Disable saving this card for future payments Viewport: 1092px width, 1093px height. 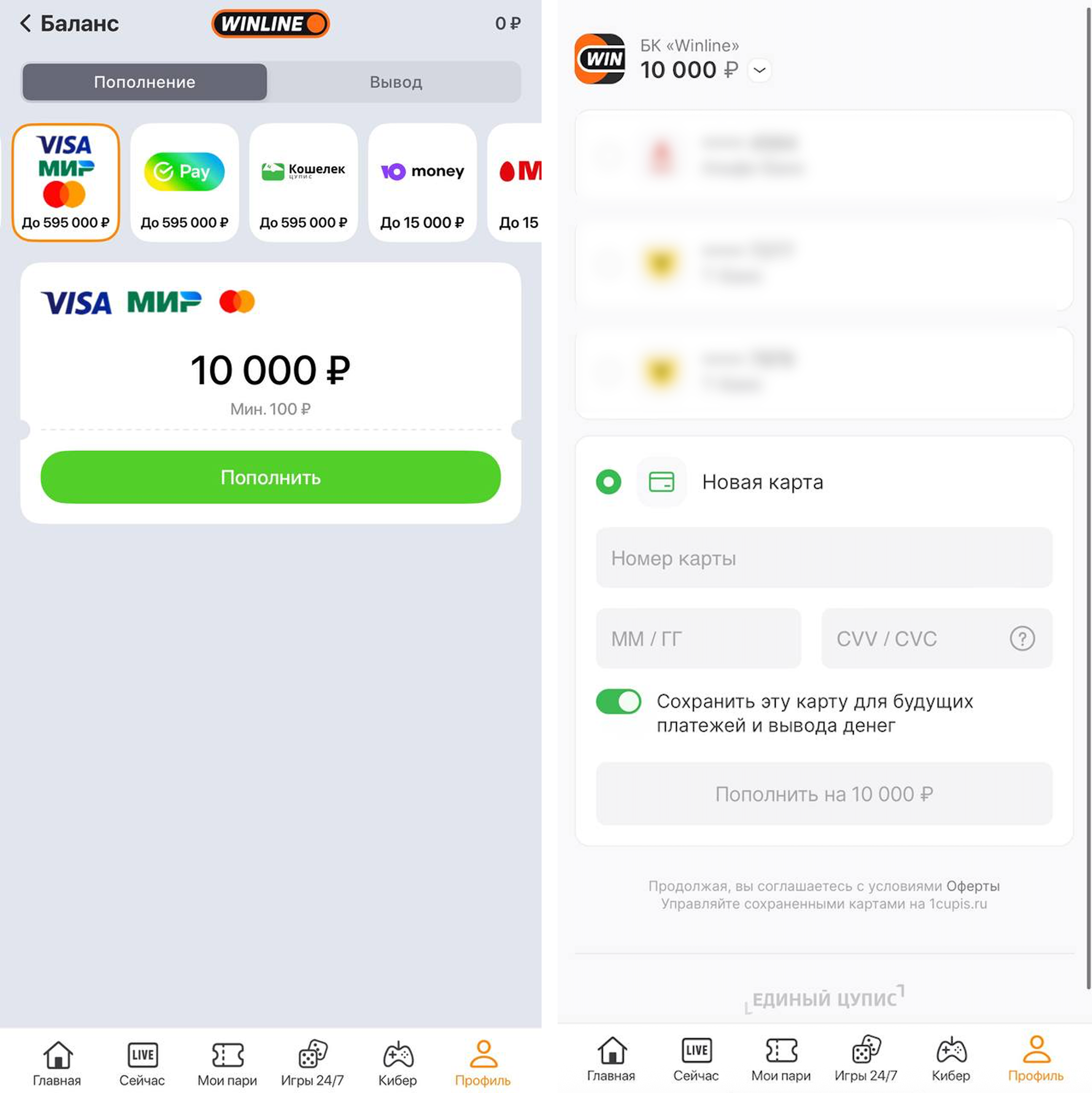pos(618,702)
